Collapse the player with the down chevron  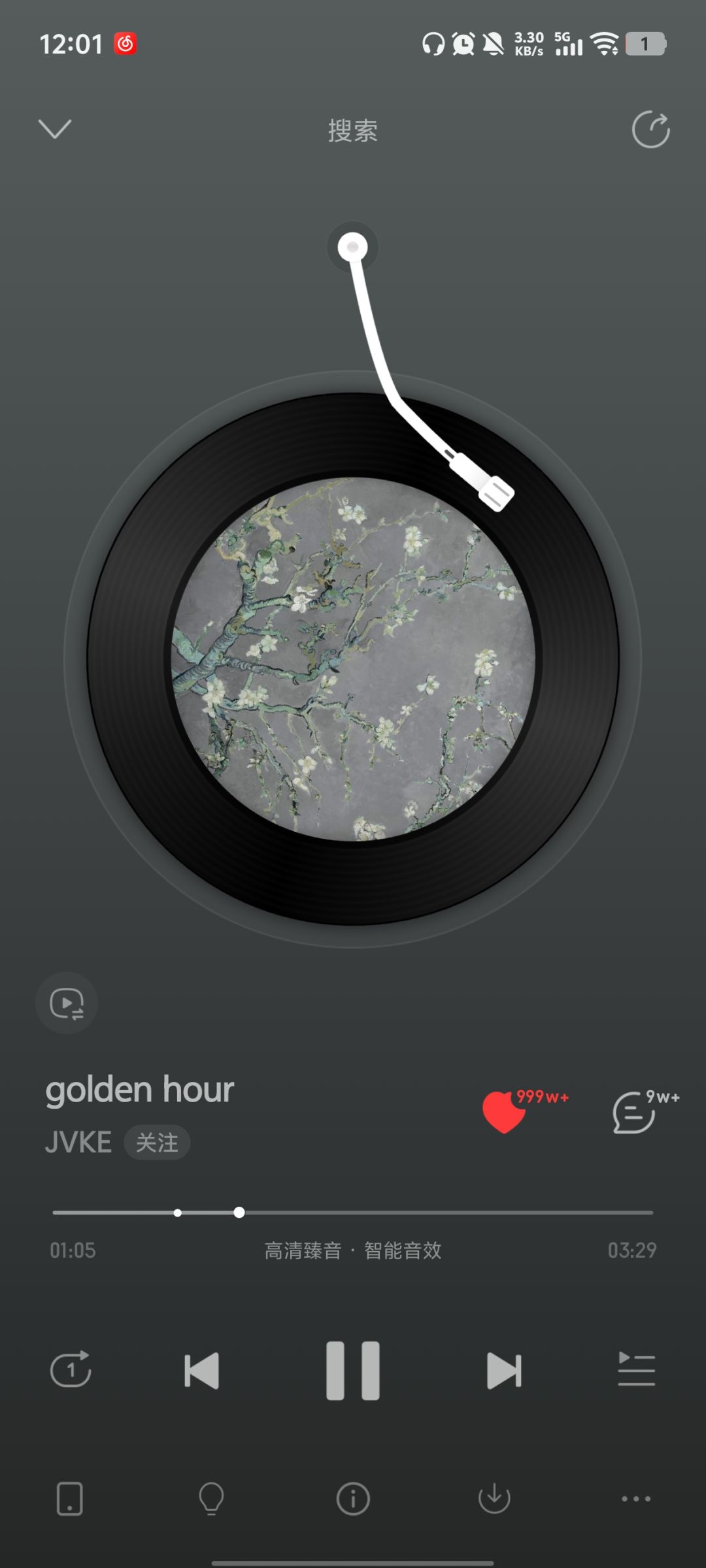click(x=56, y=129)
